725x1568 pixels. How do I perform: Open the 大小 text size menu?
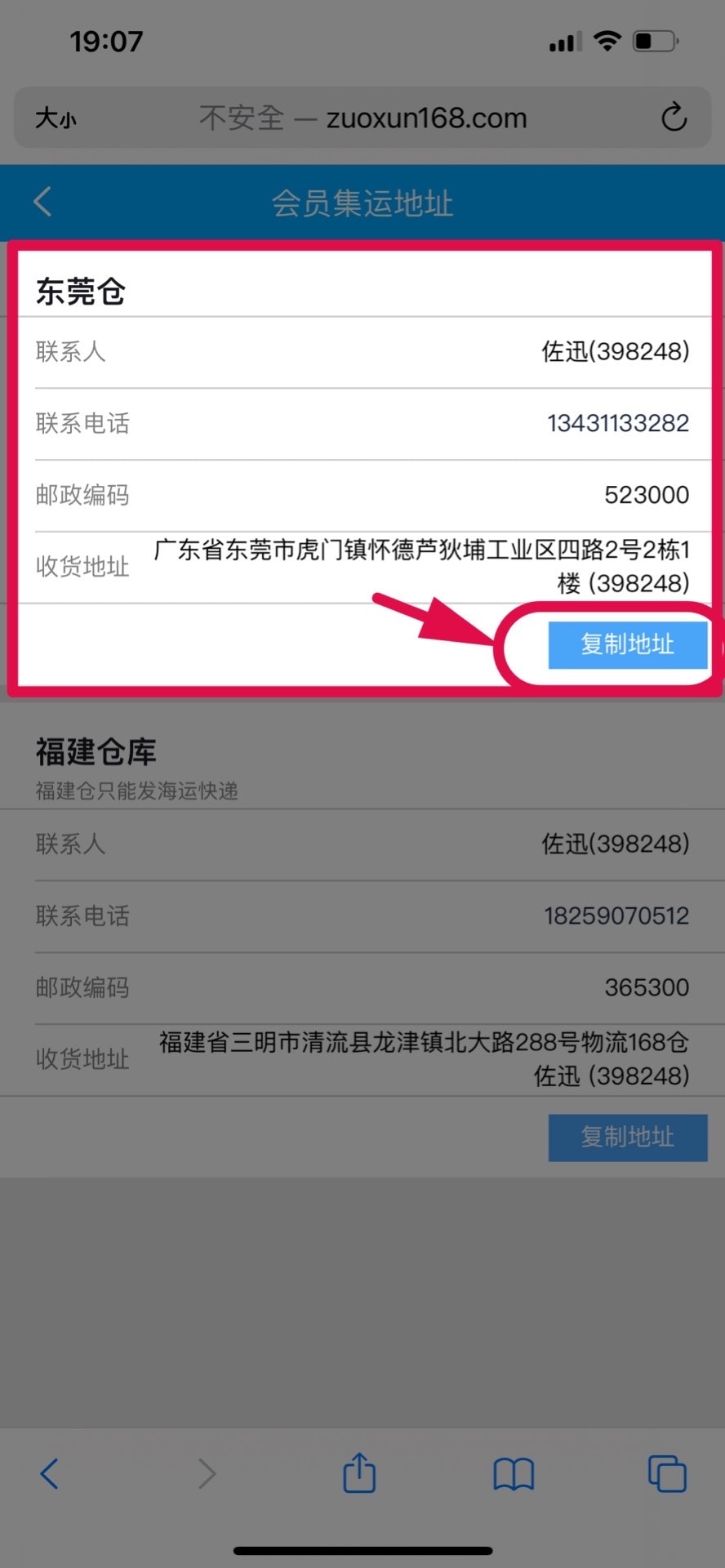[56, 118]
